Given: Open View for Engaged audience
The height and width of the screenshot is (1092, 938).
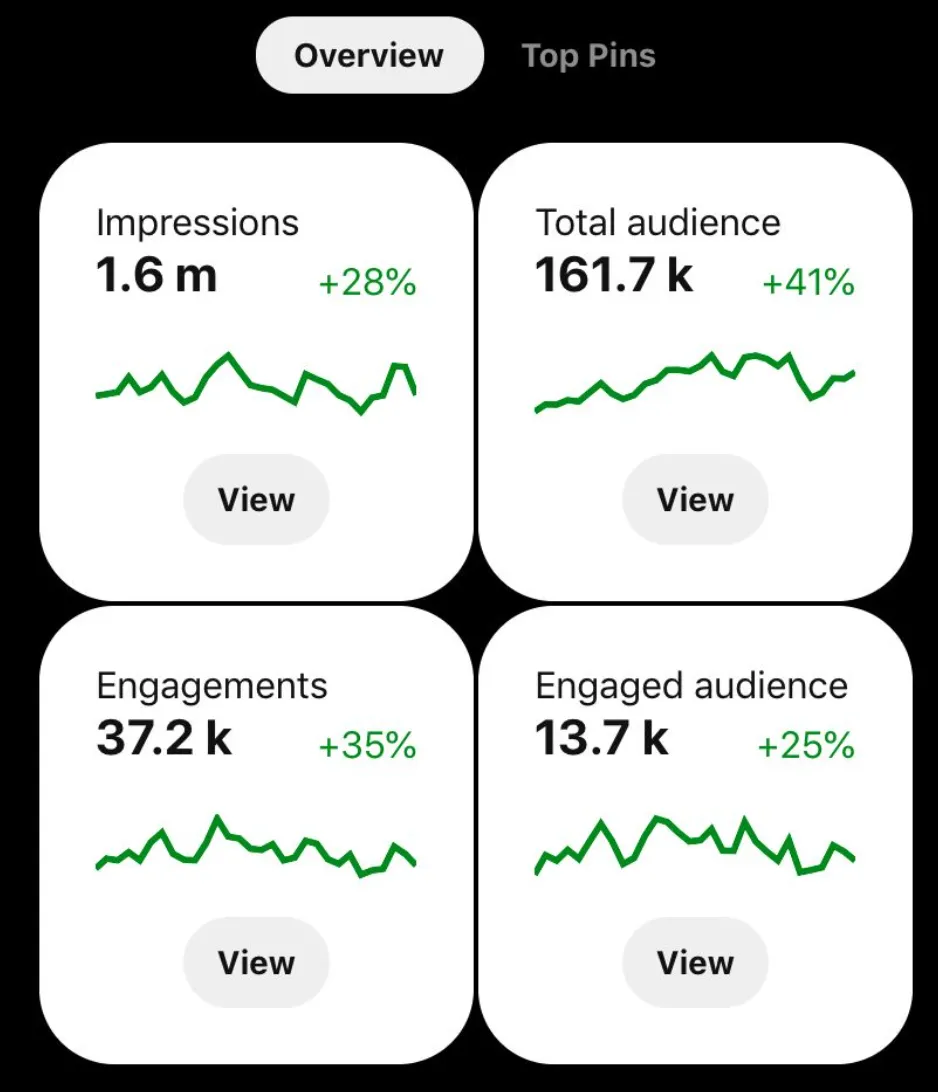Looking at the screenshot, I should 695,962.
